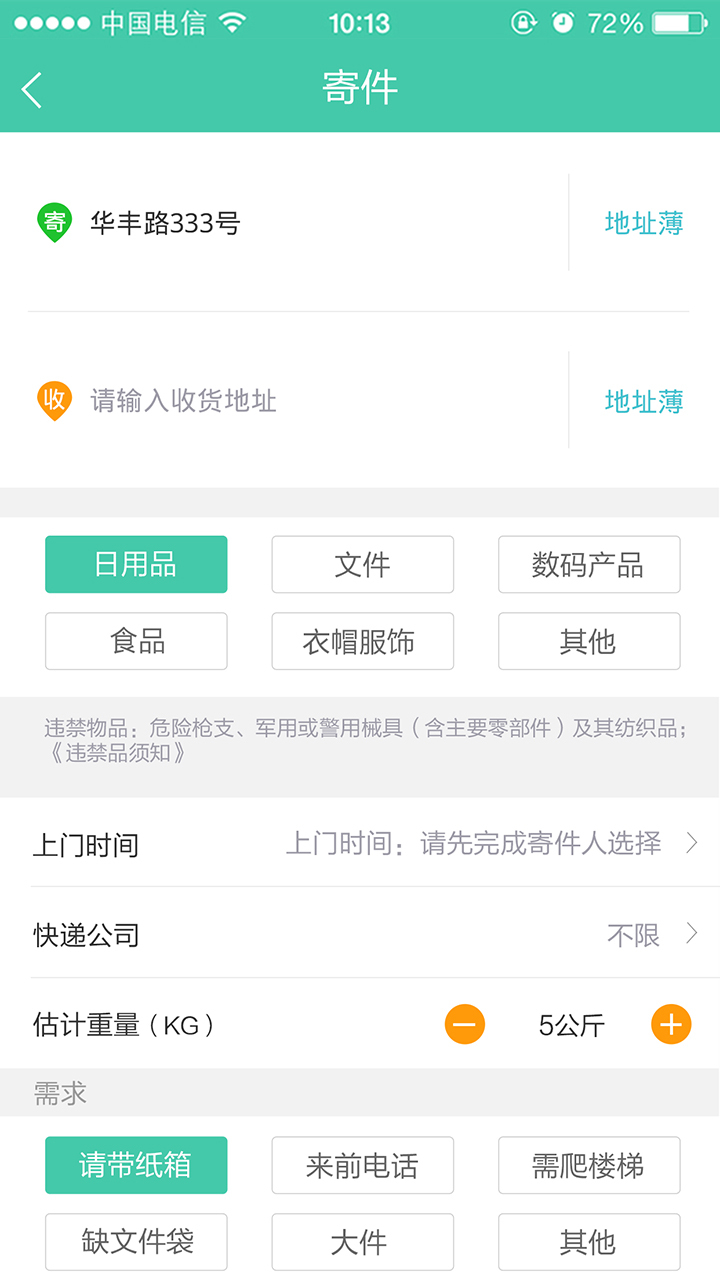Select the 文件 item type

tap(362, 565)
